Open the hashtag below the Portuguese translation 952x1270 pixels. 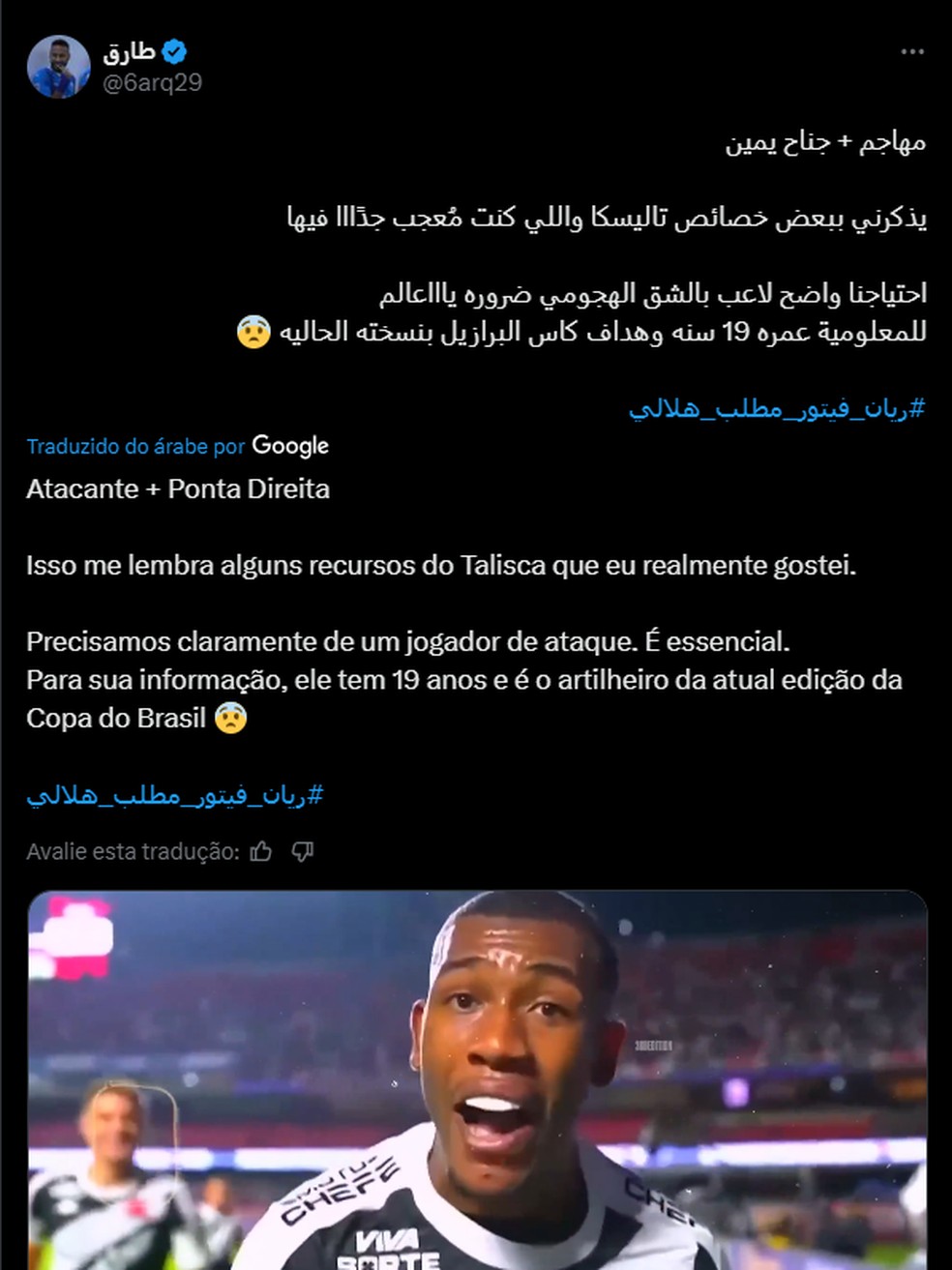[x=175, y=795]
